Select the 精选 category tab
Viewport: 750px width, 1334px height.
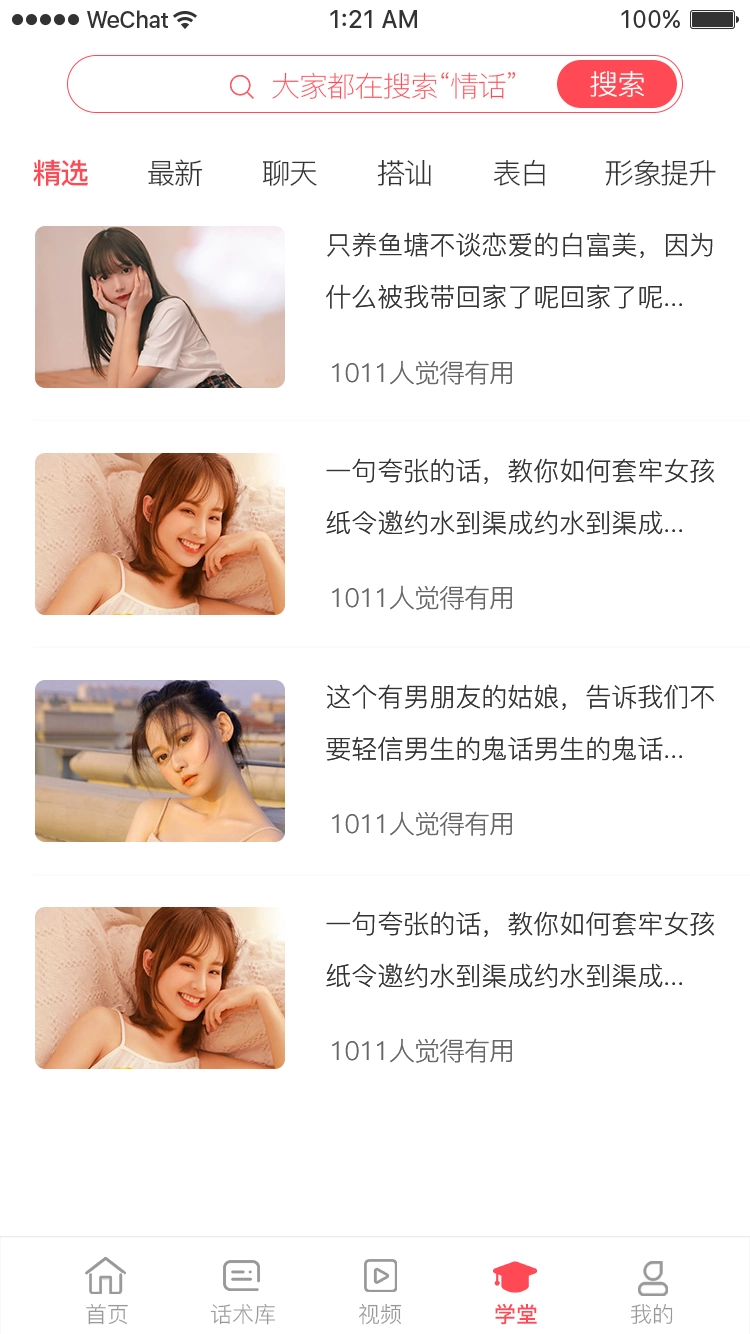click(x=61, y=173)
